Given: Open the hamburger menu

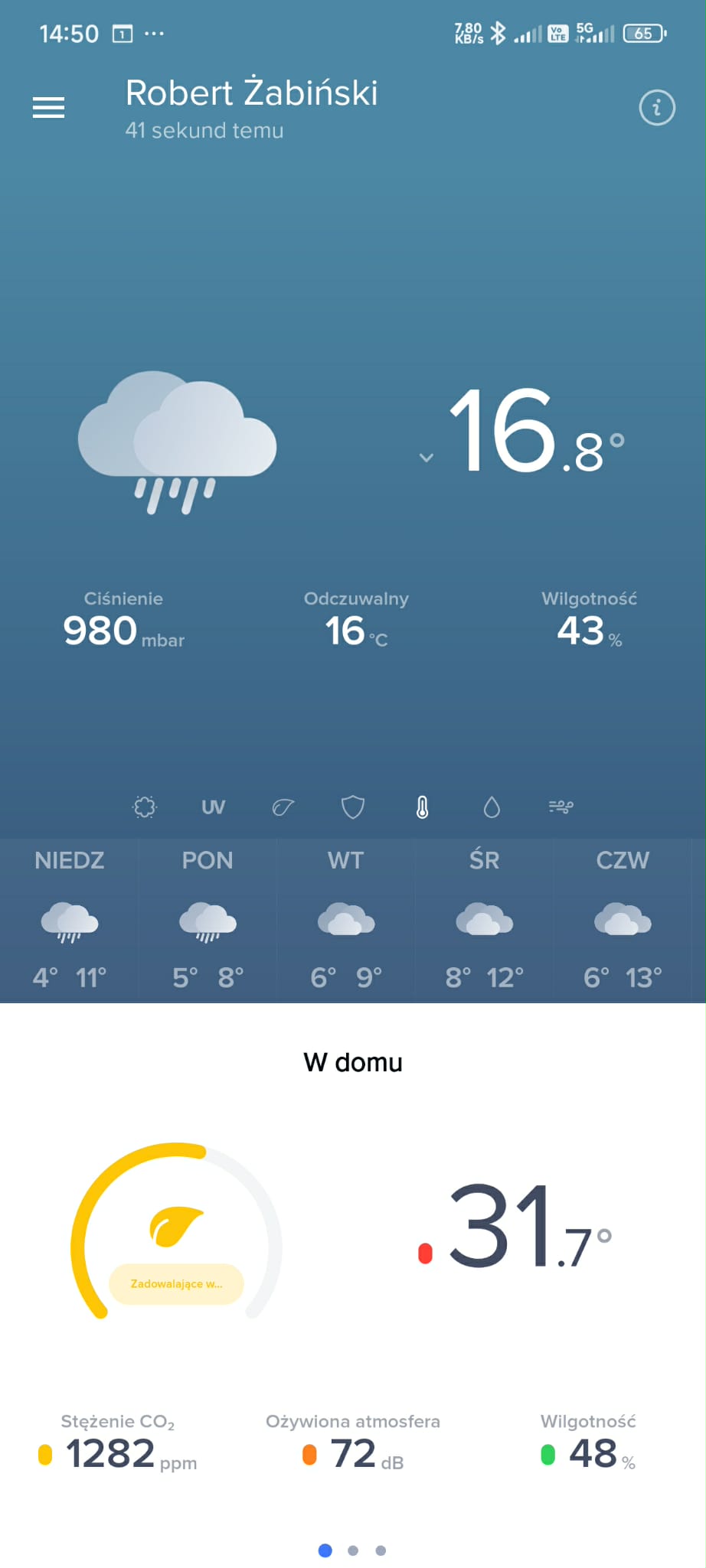Looking at the screenshot, I should pyautogui.click(x=48, y=108).
